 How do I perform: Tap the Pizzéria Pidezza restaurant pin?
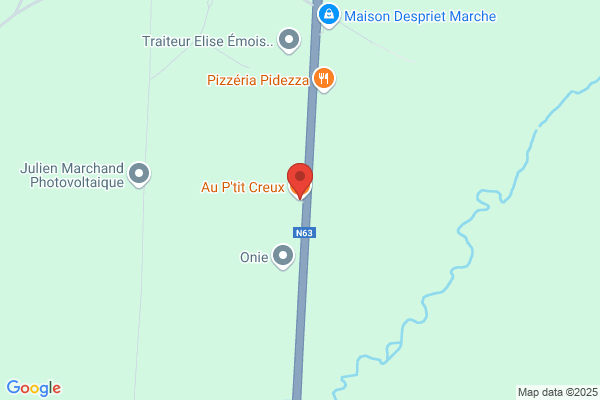click(x=322, y=78)
